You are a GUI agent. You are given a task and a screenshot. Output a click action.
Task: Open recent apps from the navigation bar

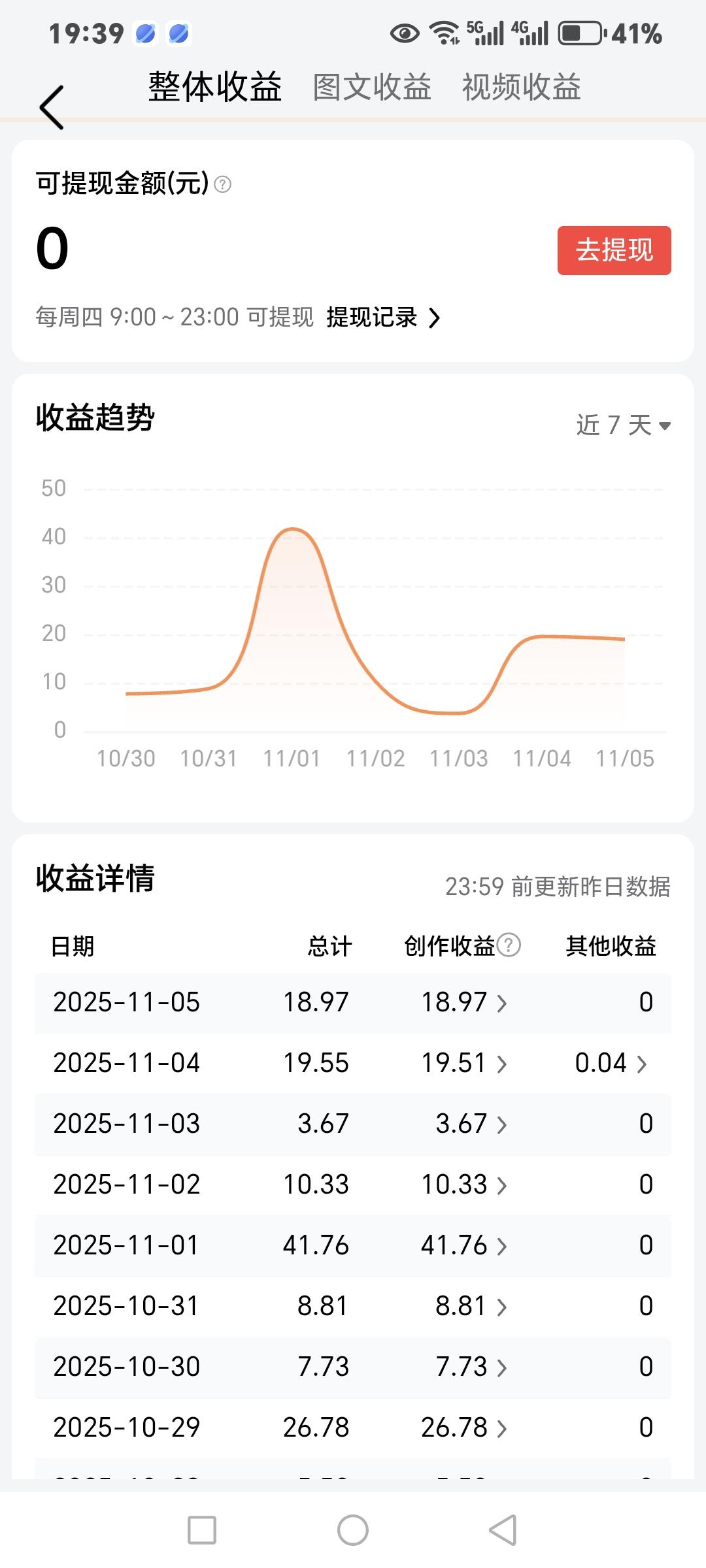[x=202, y=1530]
